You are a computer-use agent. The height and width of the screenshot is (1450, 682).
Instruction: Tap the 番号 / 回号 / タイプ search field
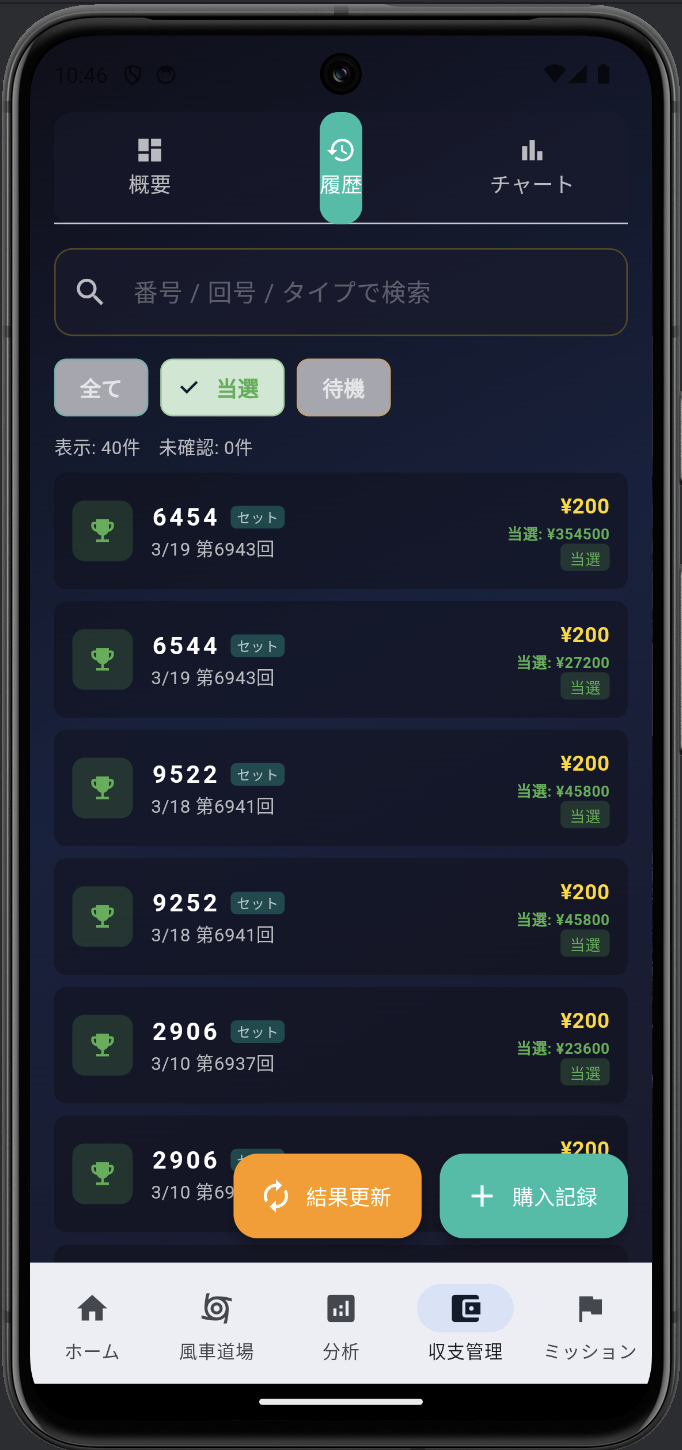(341, 292)
